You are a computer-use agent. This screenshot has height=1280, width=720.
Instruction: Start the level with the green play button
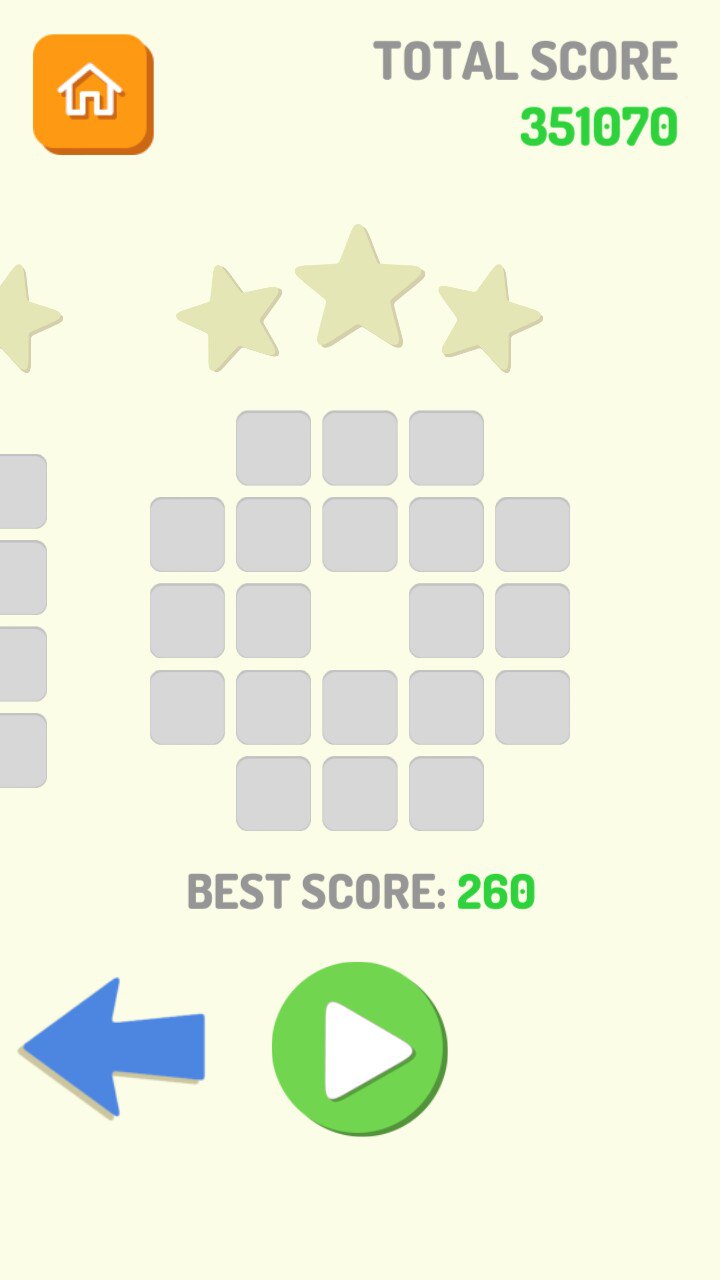360,1049
